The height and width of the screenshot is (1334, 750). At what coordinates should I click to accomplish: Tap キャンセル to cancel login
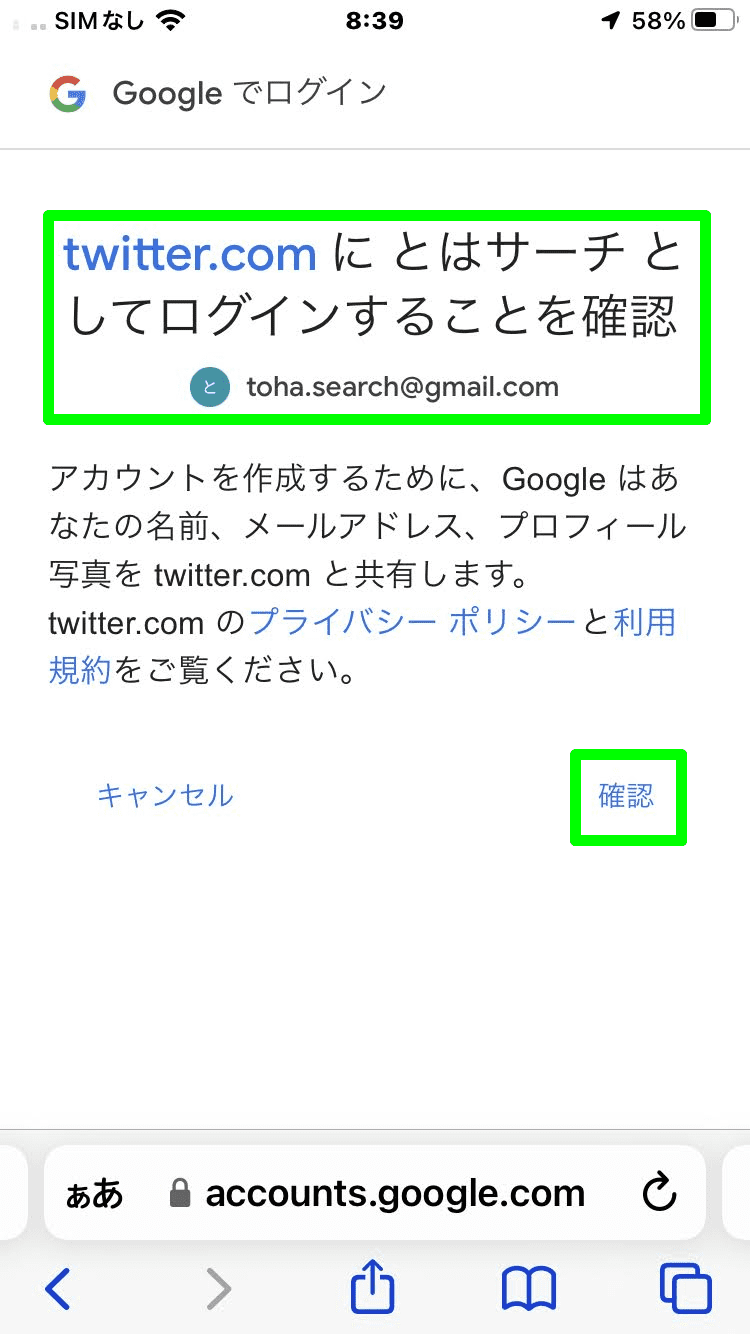coord(165,796)
